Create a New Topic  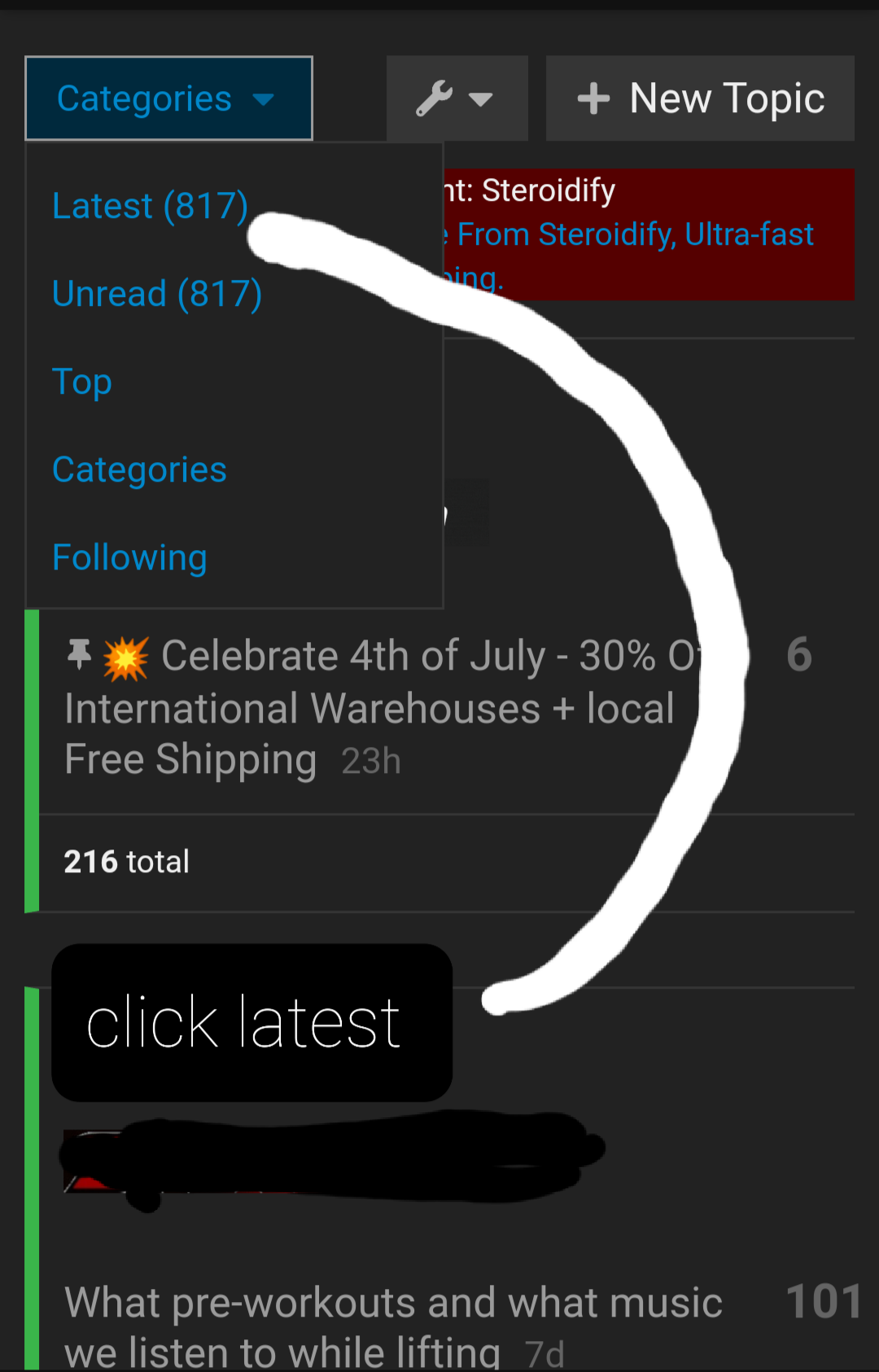click(700, 98)
